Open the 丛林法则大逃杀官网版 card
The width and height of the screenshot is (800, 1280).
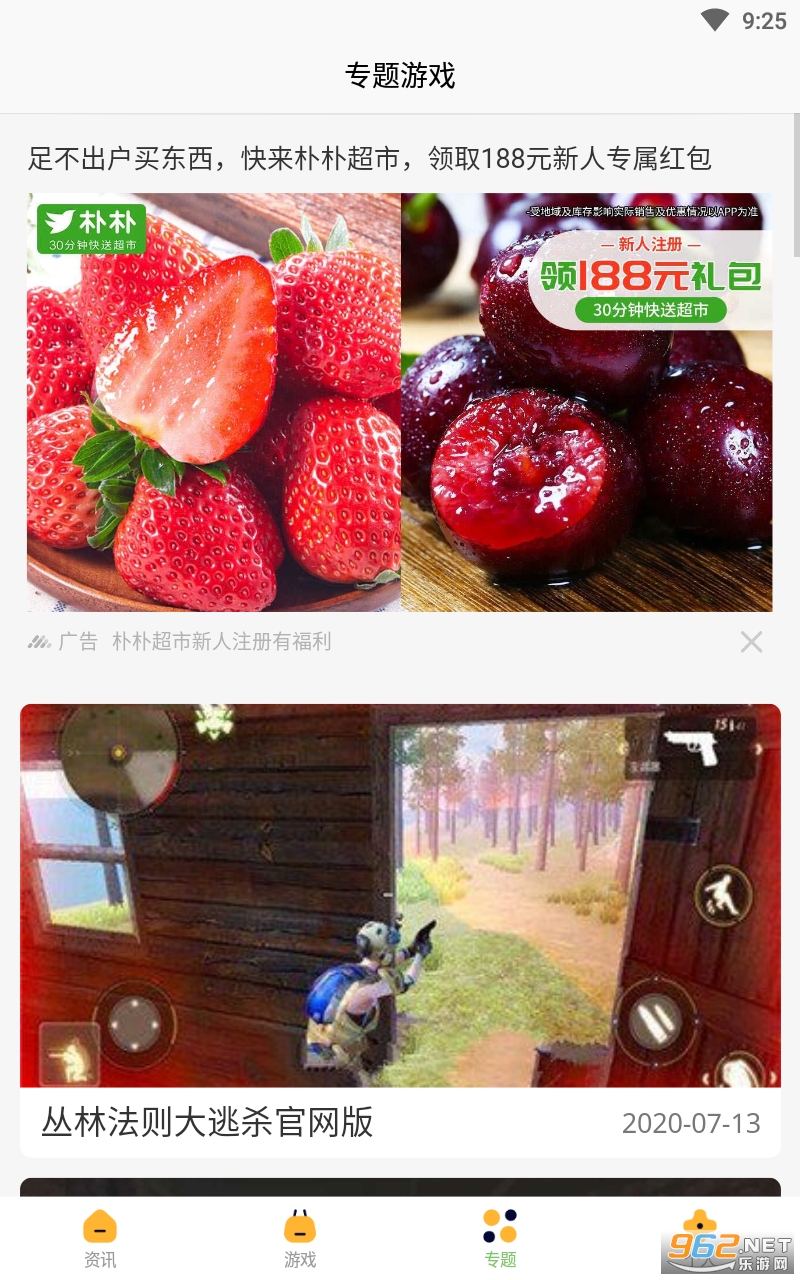[400, 930]
